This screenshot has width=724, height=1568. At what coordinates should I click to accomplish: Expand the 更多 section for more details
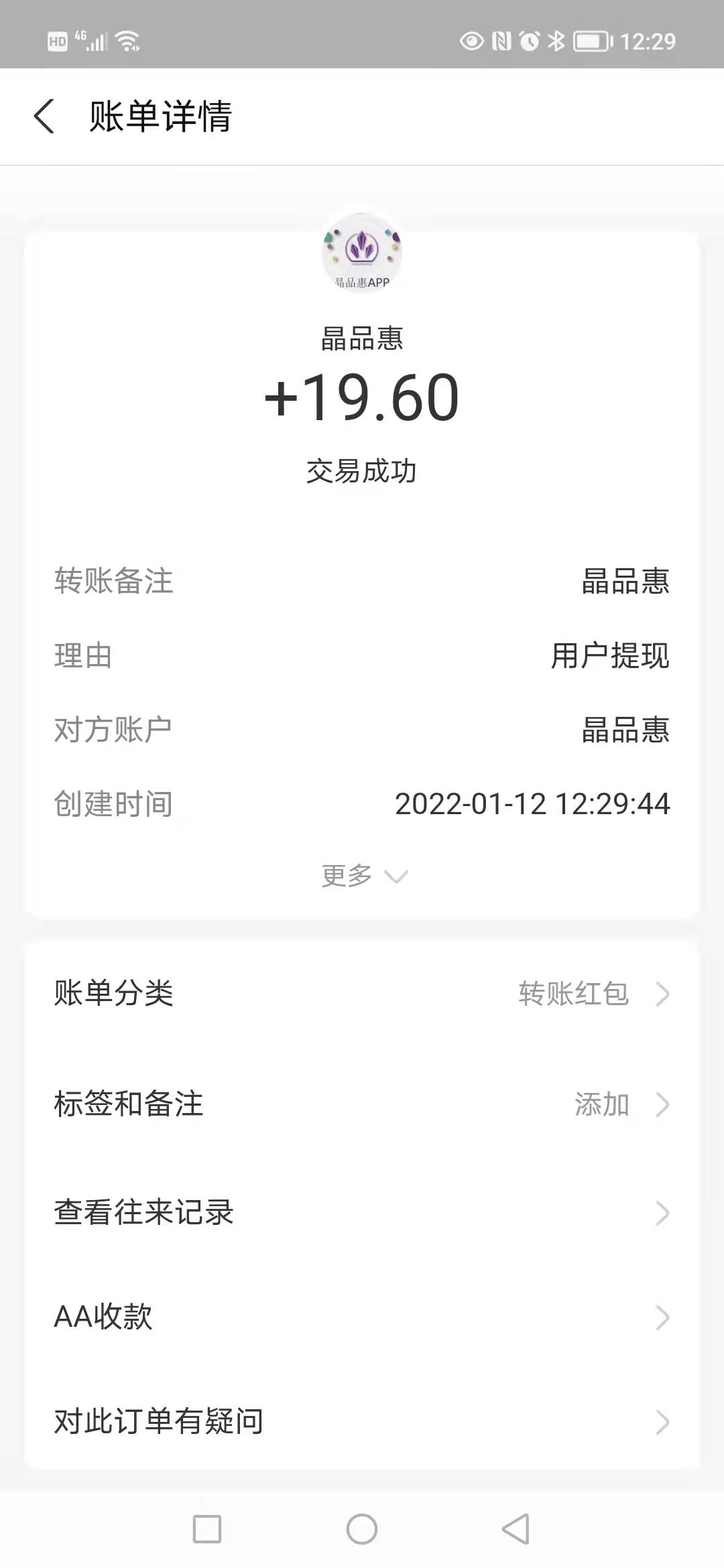362,874
